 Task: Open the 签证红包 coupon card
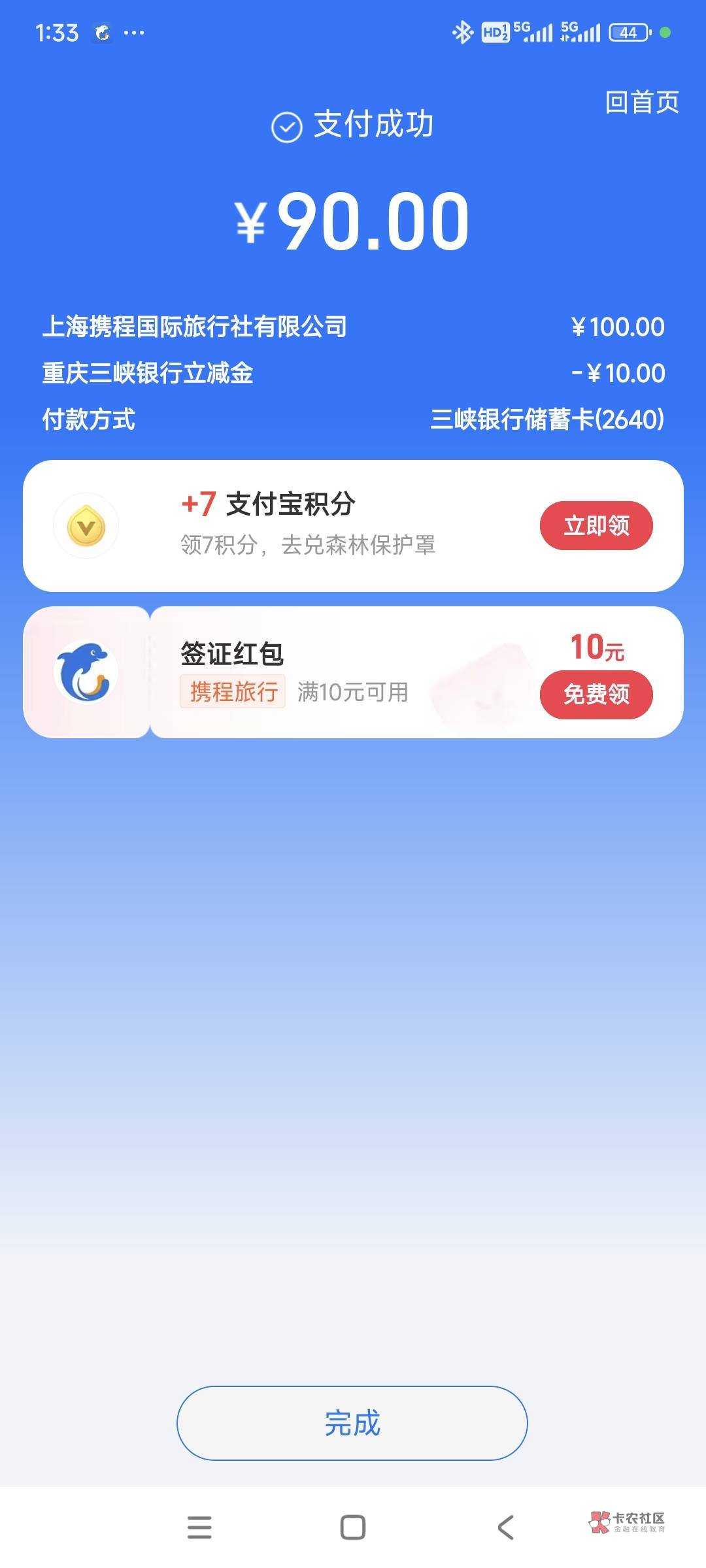(353, 672)
